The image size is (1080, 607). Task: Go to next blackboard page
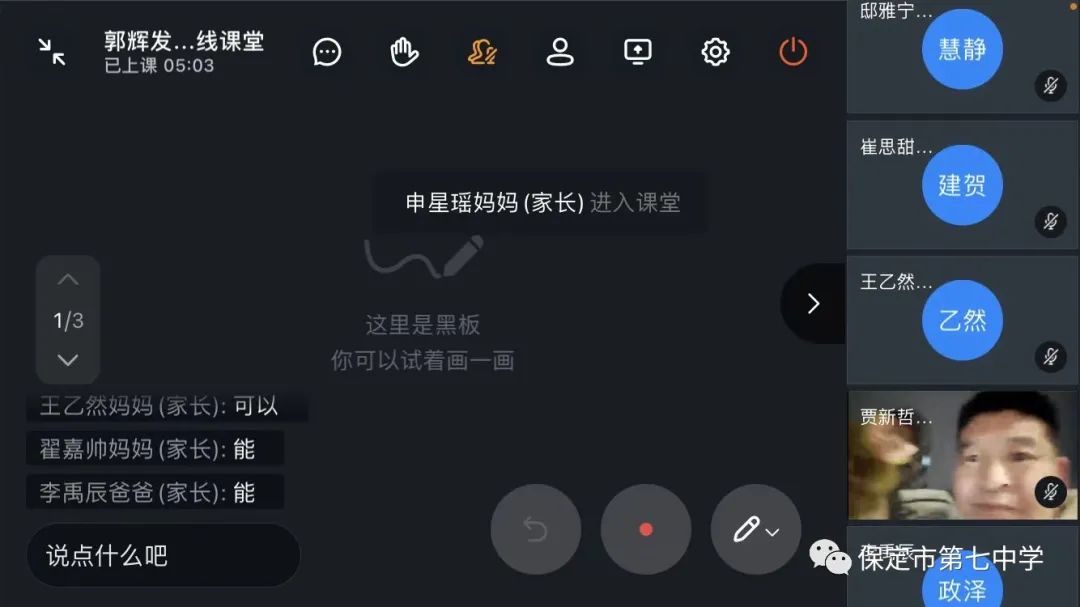(68, 360)
